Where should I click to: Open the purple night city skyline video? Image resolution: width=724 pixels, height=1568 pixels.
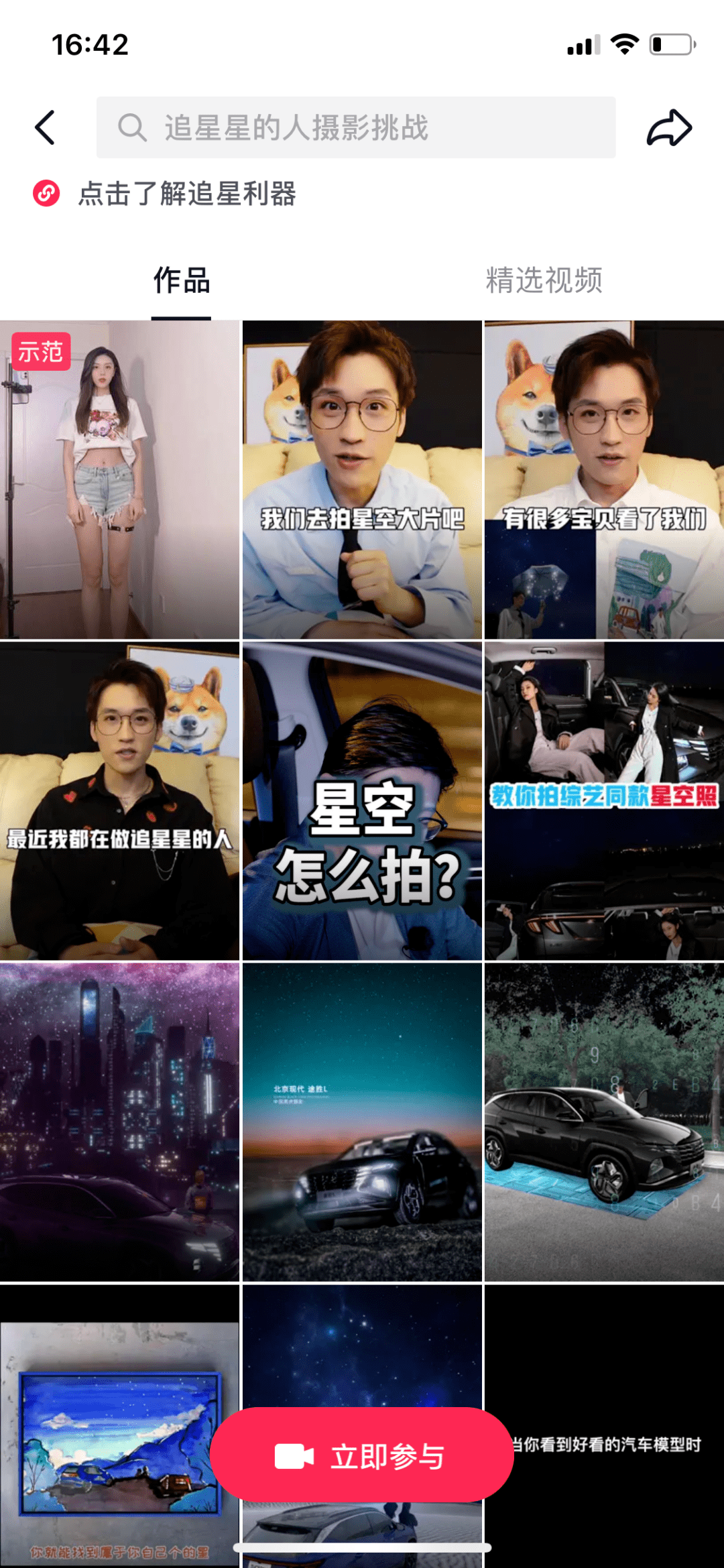pyautogui.click(x=119, y=1122)
